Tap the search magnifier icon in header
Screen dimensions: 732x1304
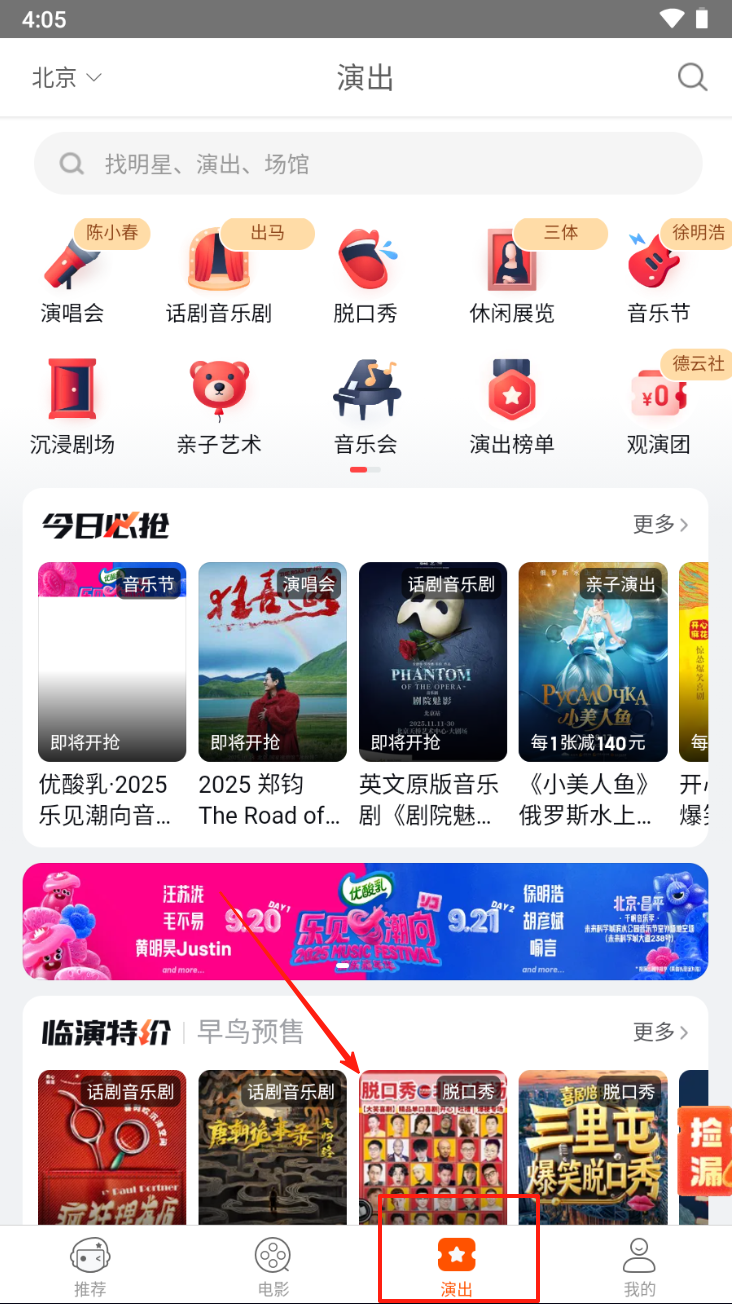pyautogui.click(x=692, y=77)
